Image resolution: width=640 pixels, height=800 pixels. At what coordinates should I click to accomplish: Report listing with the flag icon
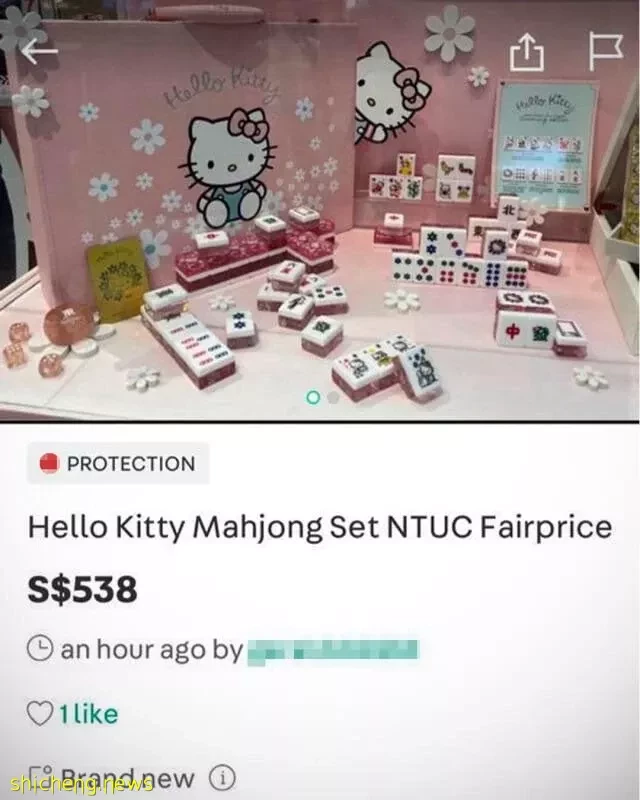[604, 52]
